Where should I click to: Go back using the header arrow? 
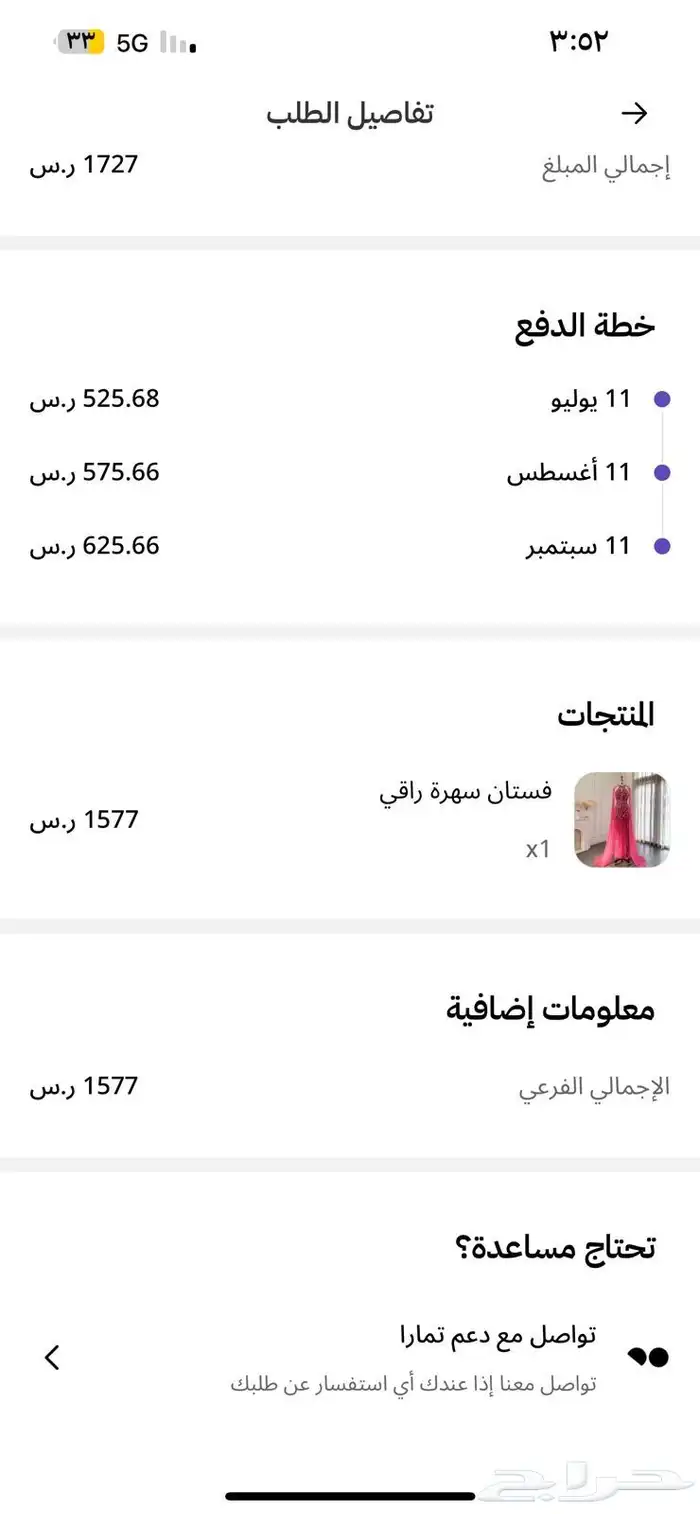[634, 114]
